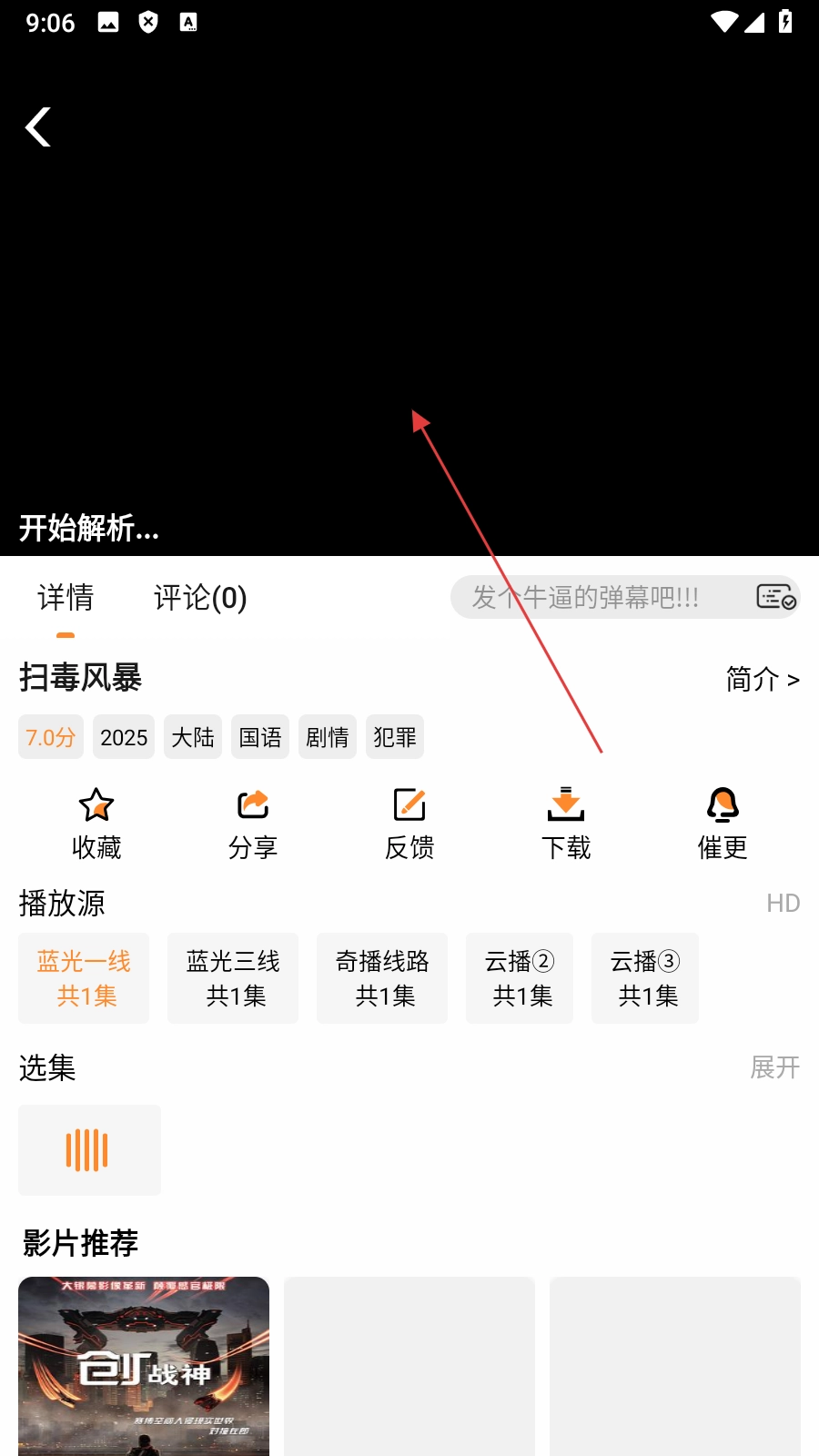Add 扫毒风暴 to 收藏
Viewport: 819px width, 1456px height.
[x=96, y=824]
